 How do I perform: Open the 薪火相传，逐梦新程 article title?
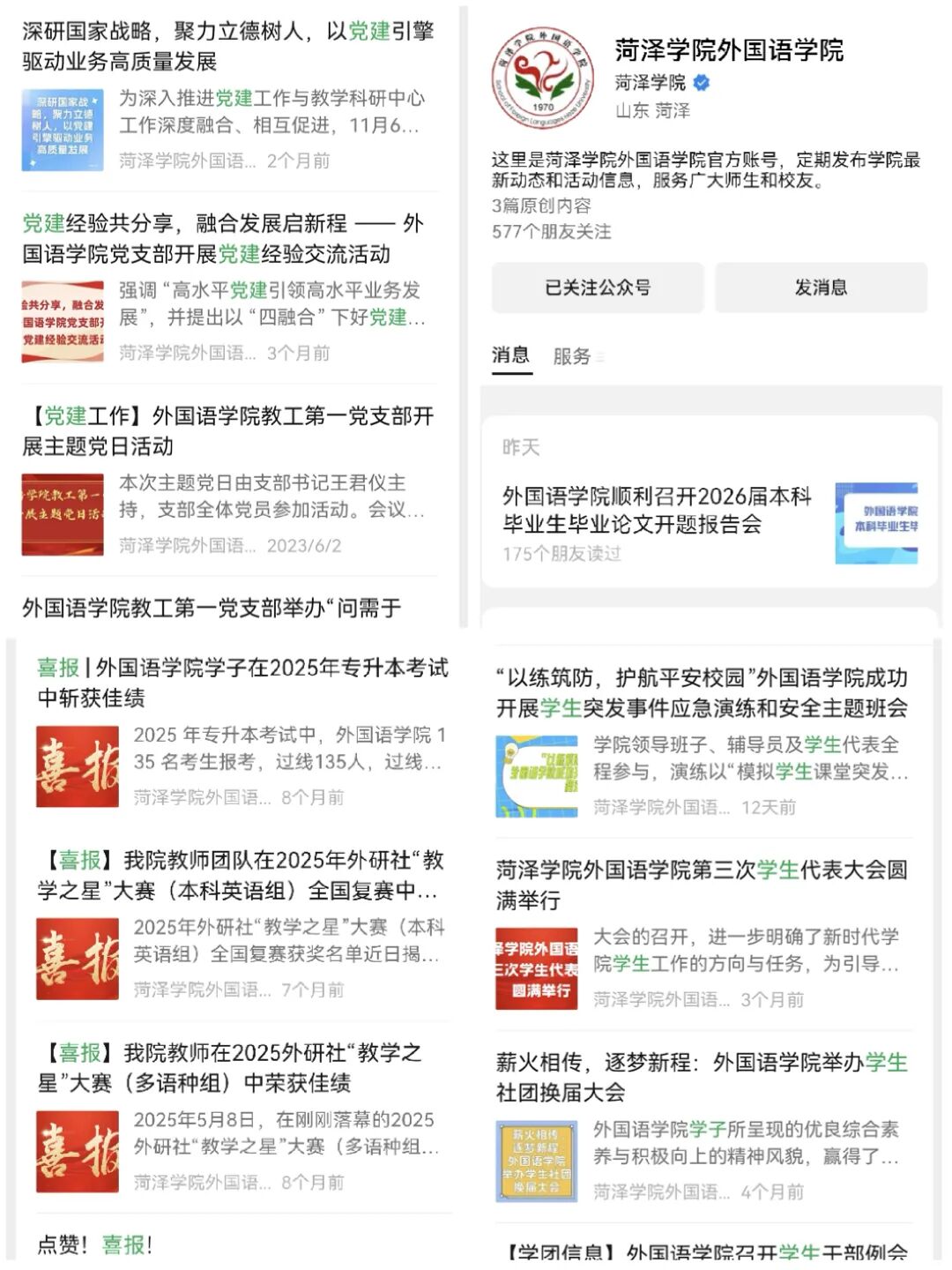pos(696,1078)
